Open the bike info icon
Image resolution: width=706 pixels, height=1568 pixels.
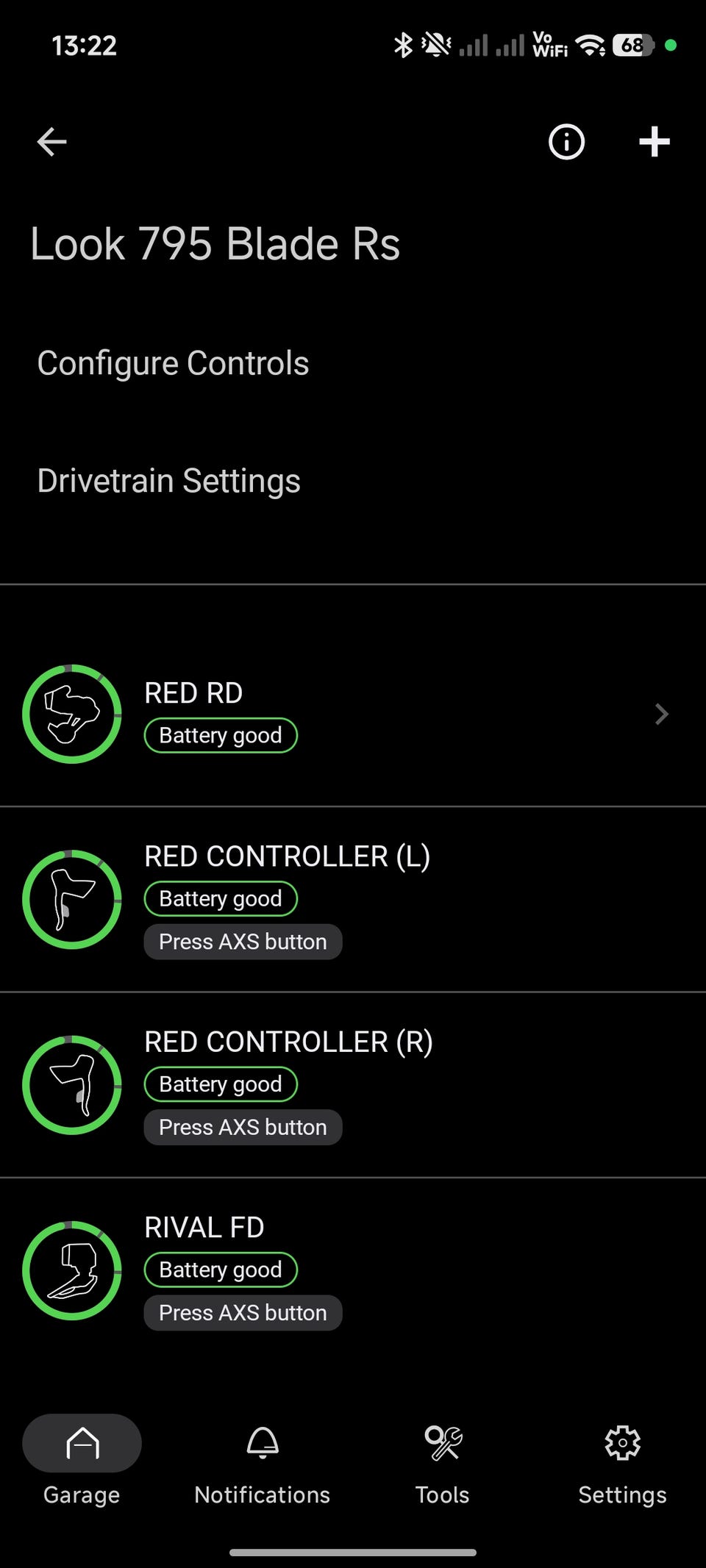click(x=566, y=142)
